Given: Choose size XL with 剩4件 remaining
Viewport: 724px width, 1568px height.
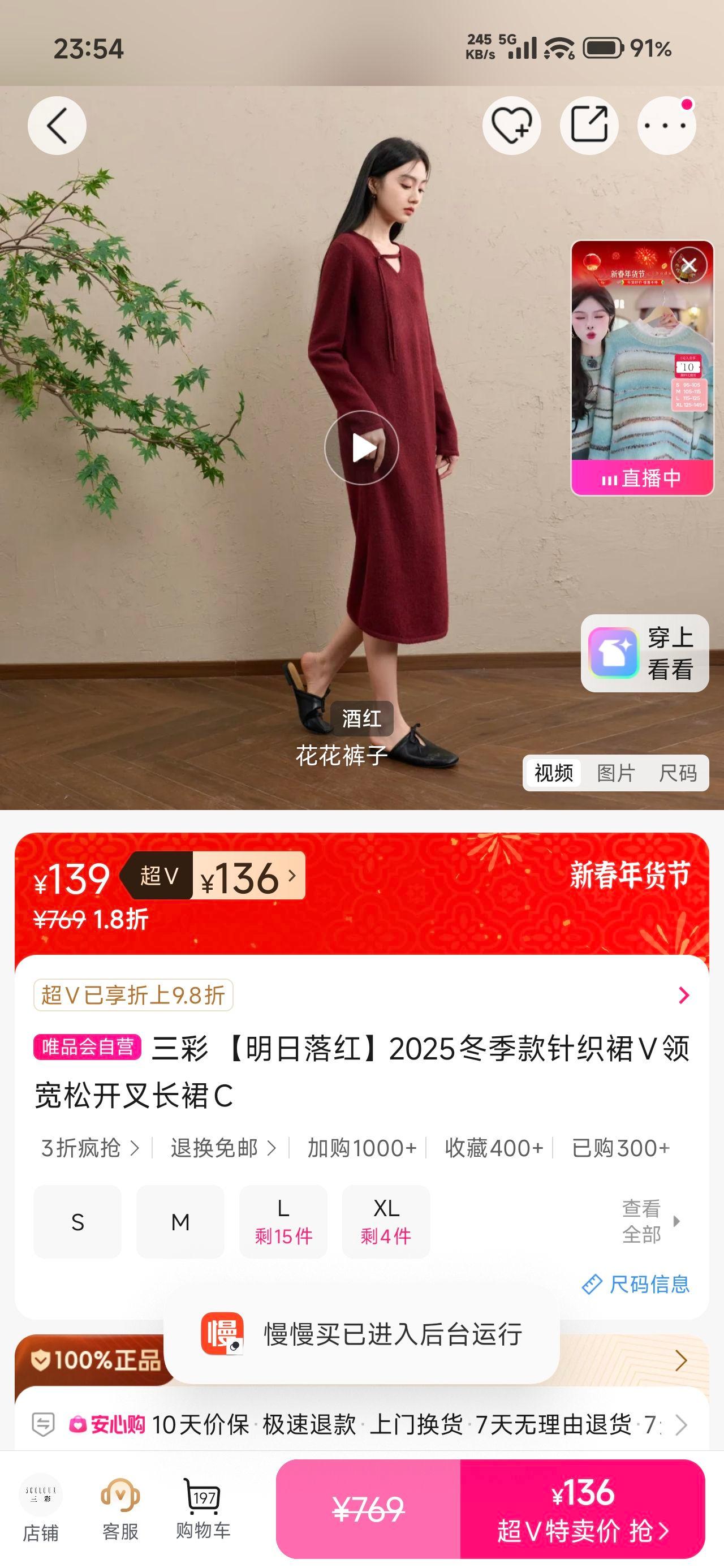Looking at the screenshot, I should click(x=386, y=1222).
